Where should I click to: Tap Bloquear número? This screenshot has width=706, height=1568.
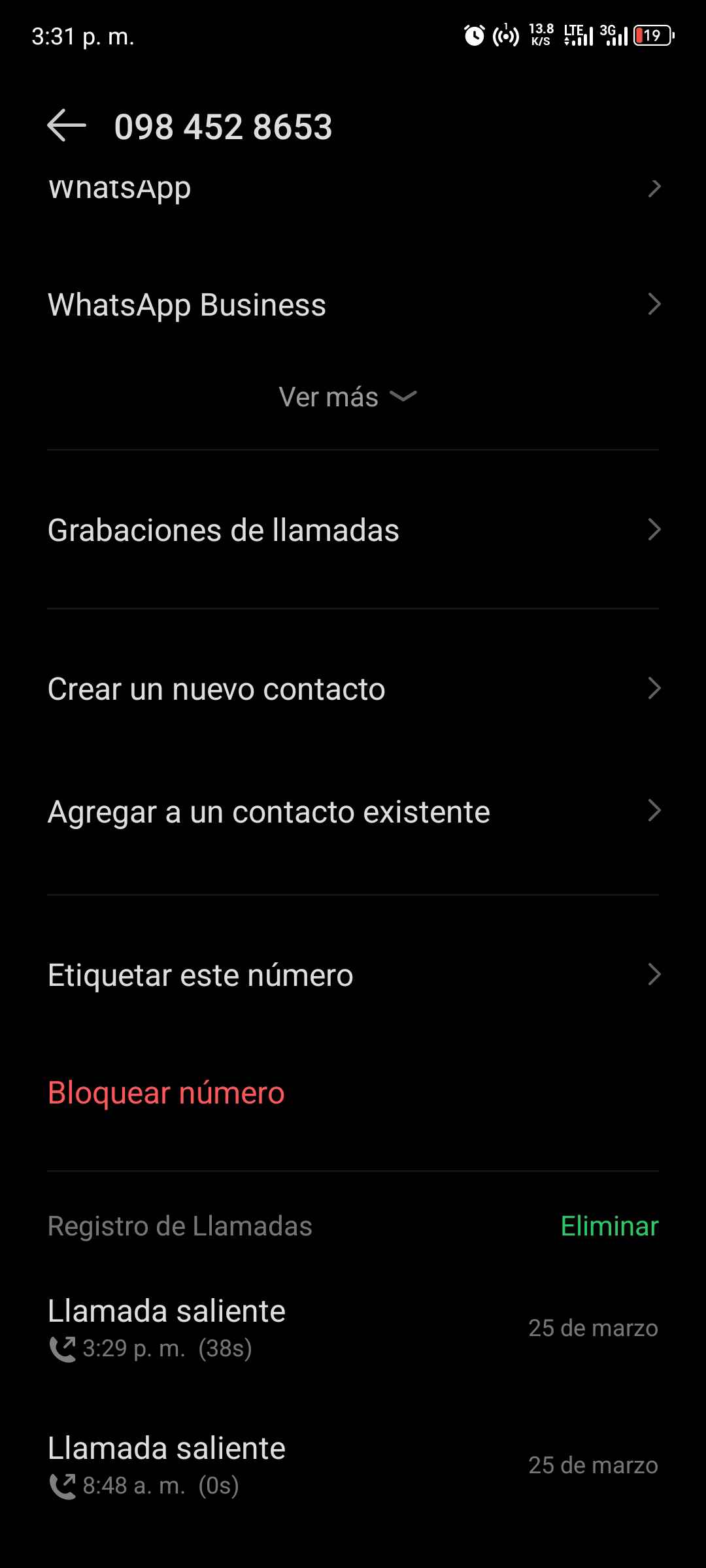[166, 1093]
